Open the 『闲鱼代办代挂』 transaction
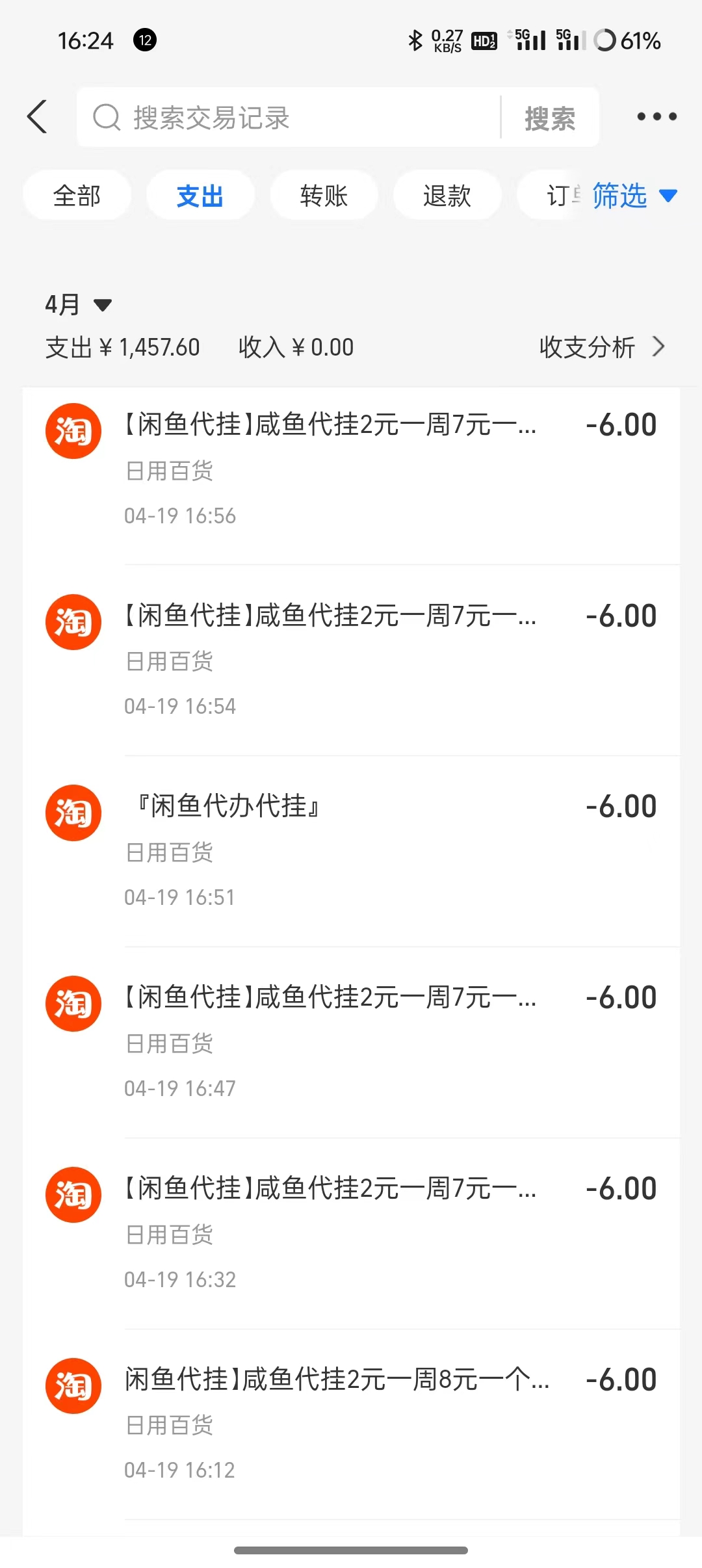The height and width of the screenshot is (1568, 702). (x=351, y=851)
